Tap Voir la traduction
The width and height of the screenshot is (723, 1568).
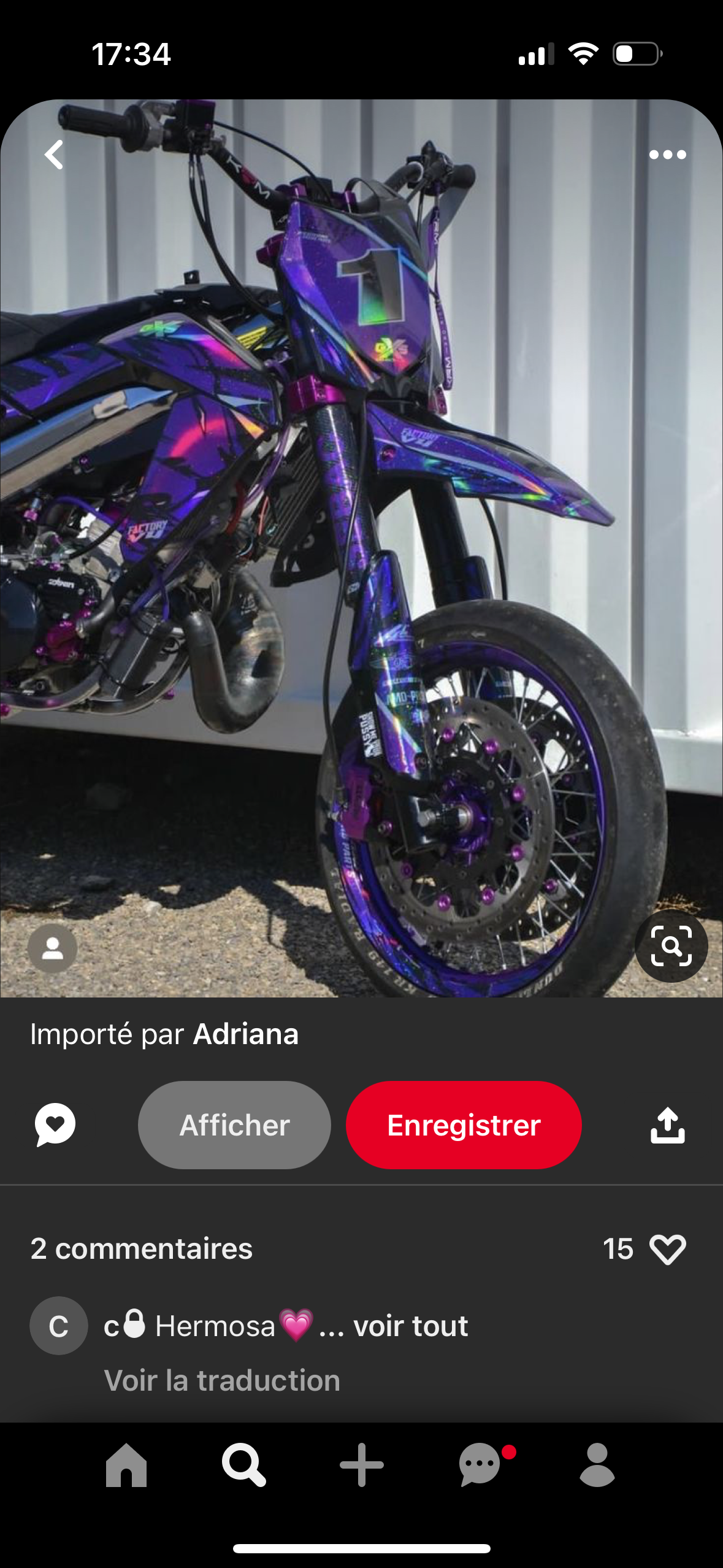222,1380
